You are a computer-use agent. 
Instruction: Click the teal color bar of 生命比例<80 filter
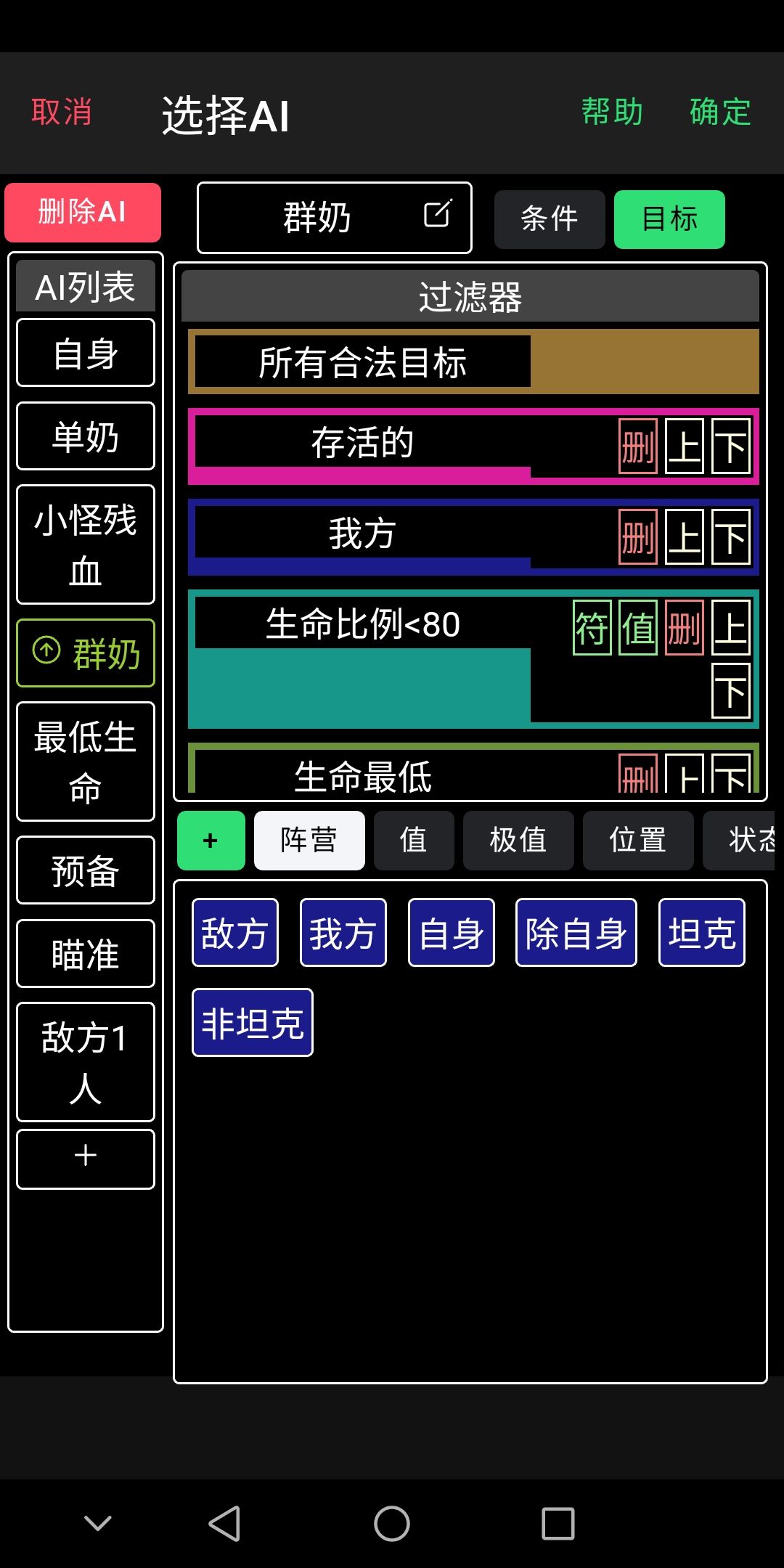click(359, 686)
